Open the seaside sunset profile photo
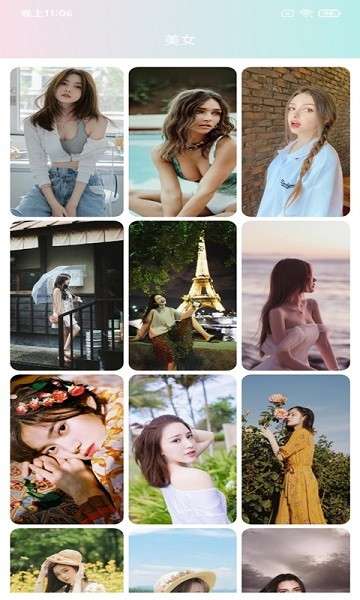This screenshot has height=600, width=360. [296, 295]
